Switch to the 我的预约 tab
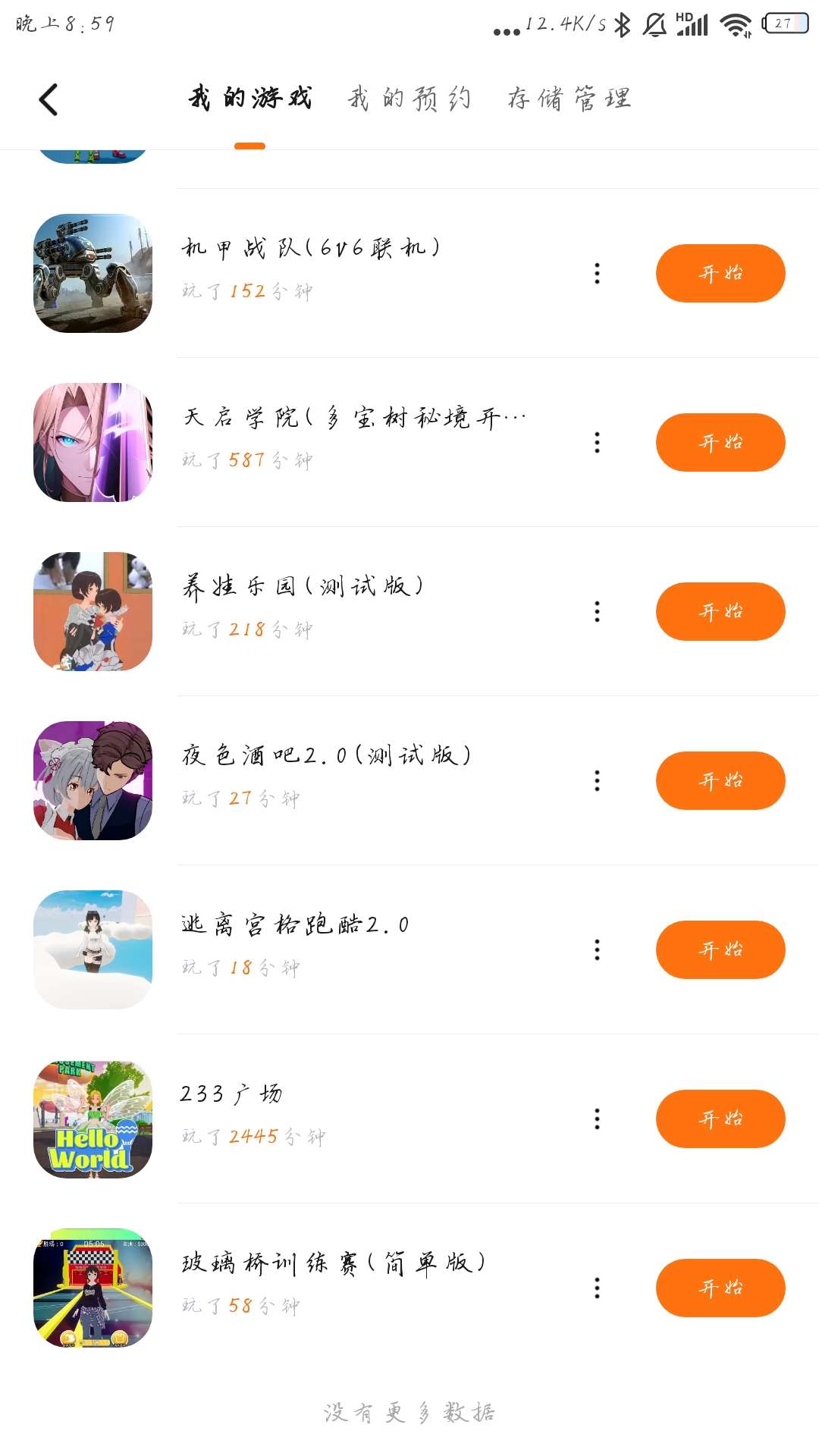The image size is (819, 1456). 409,99
